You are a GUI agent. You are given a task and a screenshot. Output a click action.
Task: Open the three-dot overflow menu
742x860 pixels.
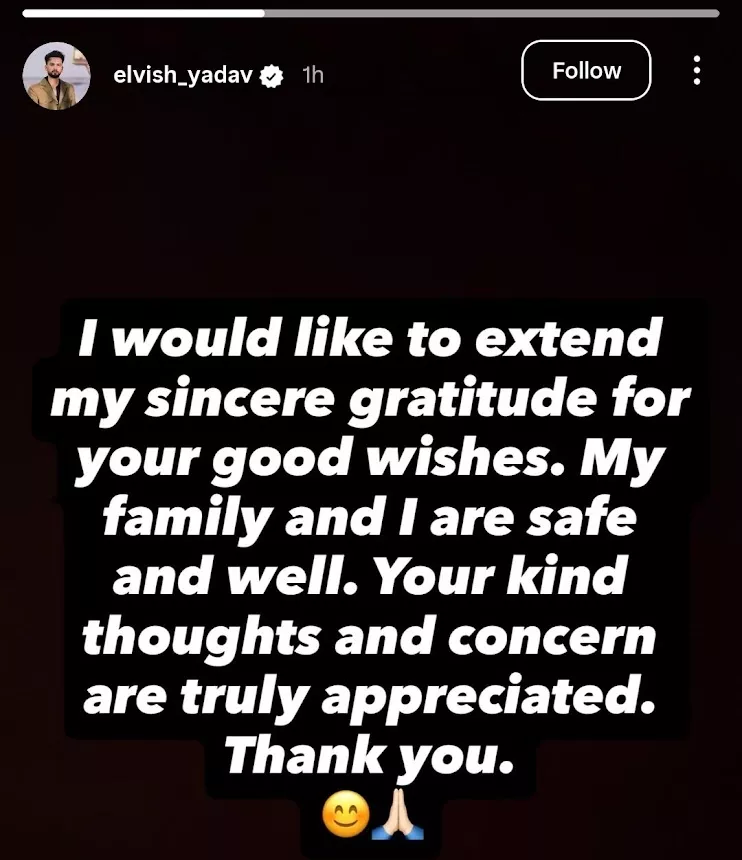coord(696,71)
